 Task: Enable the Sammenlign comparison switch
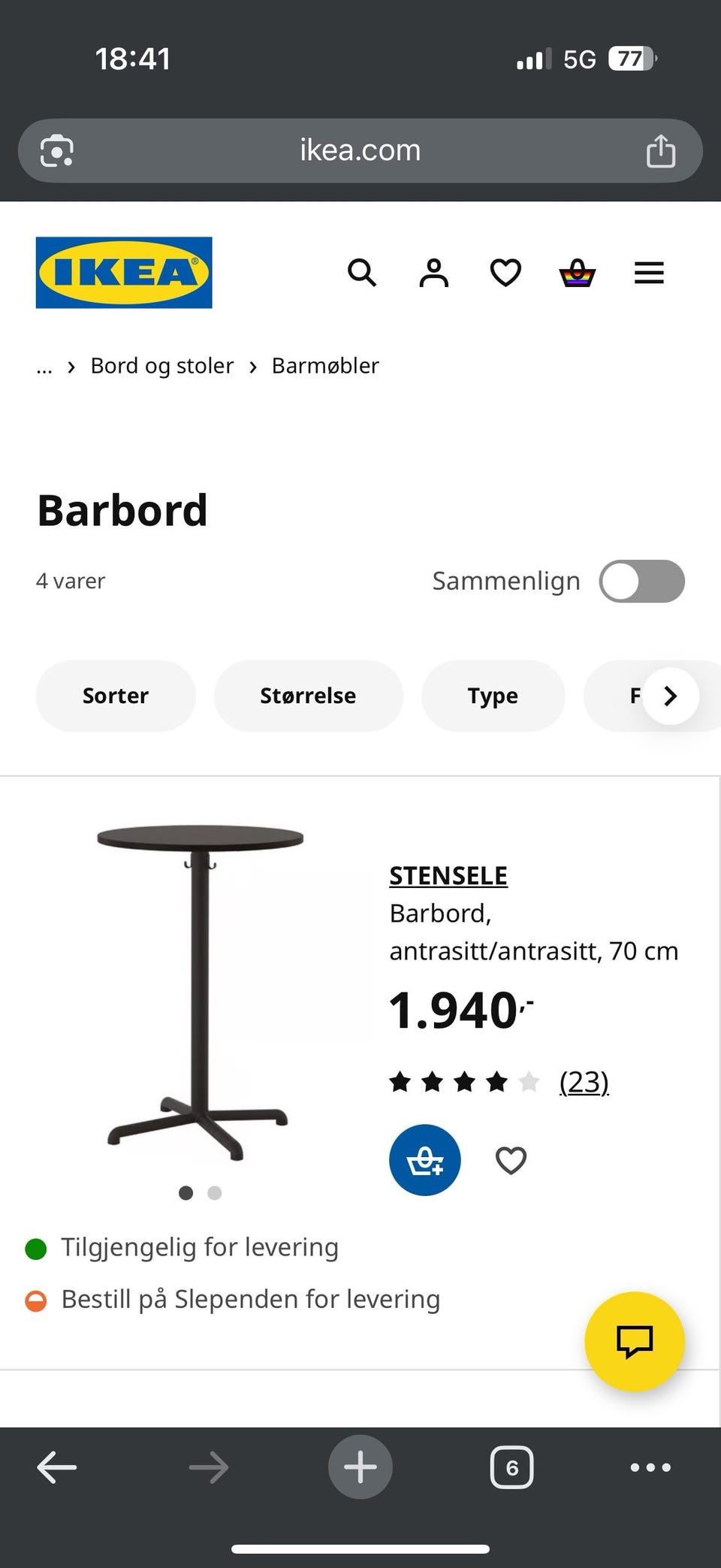click(x=641, y=581)
